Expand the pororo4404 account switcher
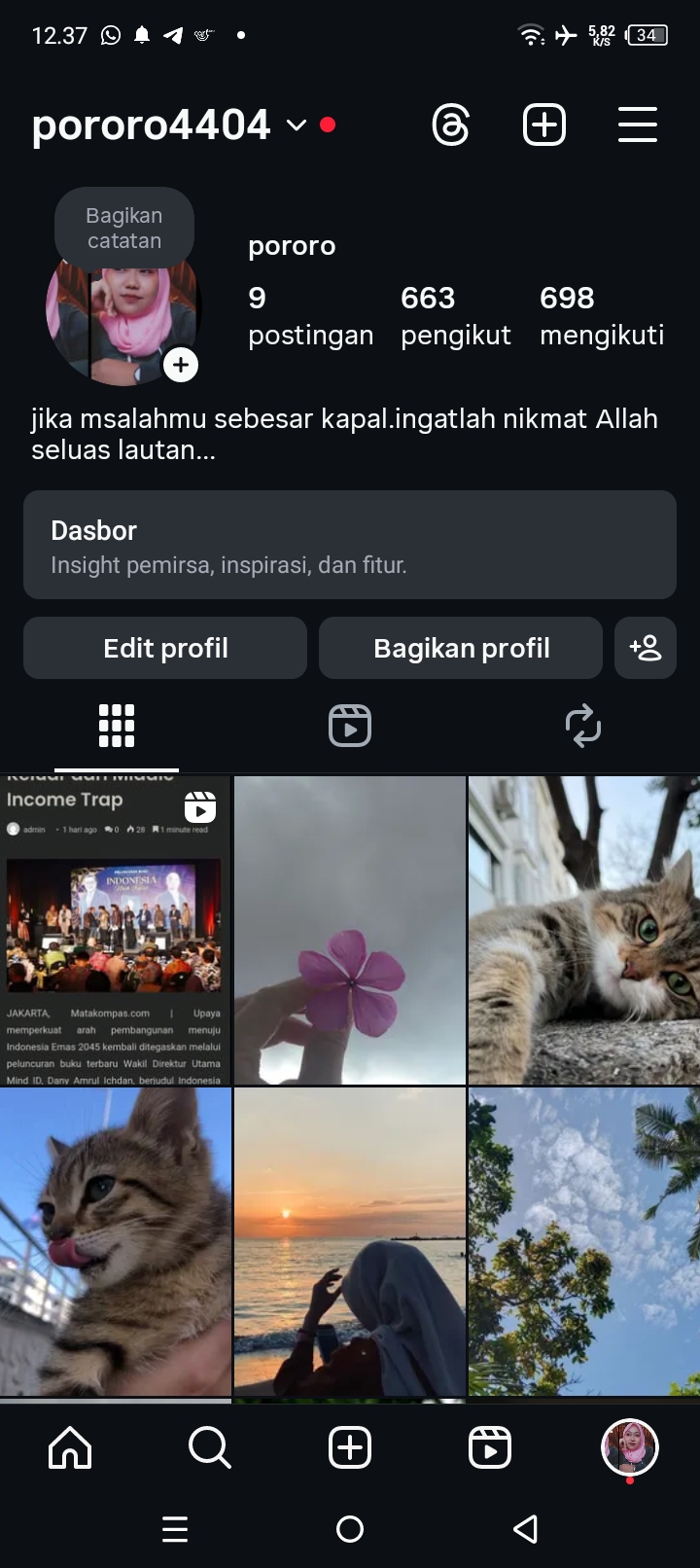The image size is (700, 1568). tap(296, 125)
